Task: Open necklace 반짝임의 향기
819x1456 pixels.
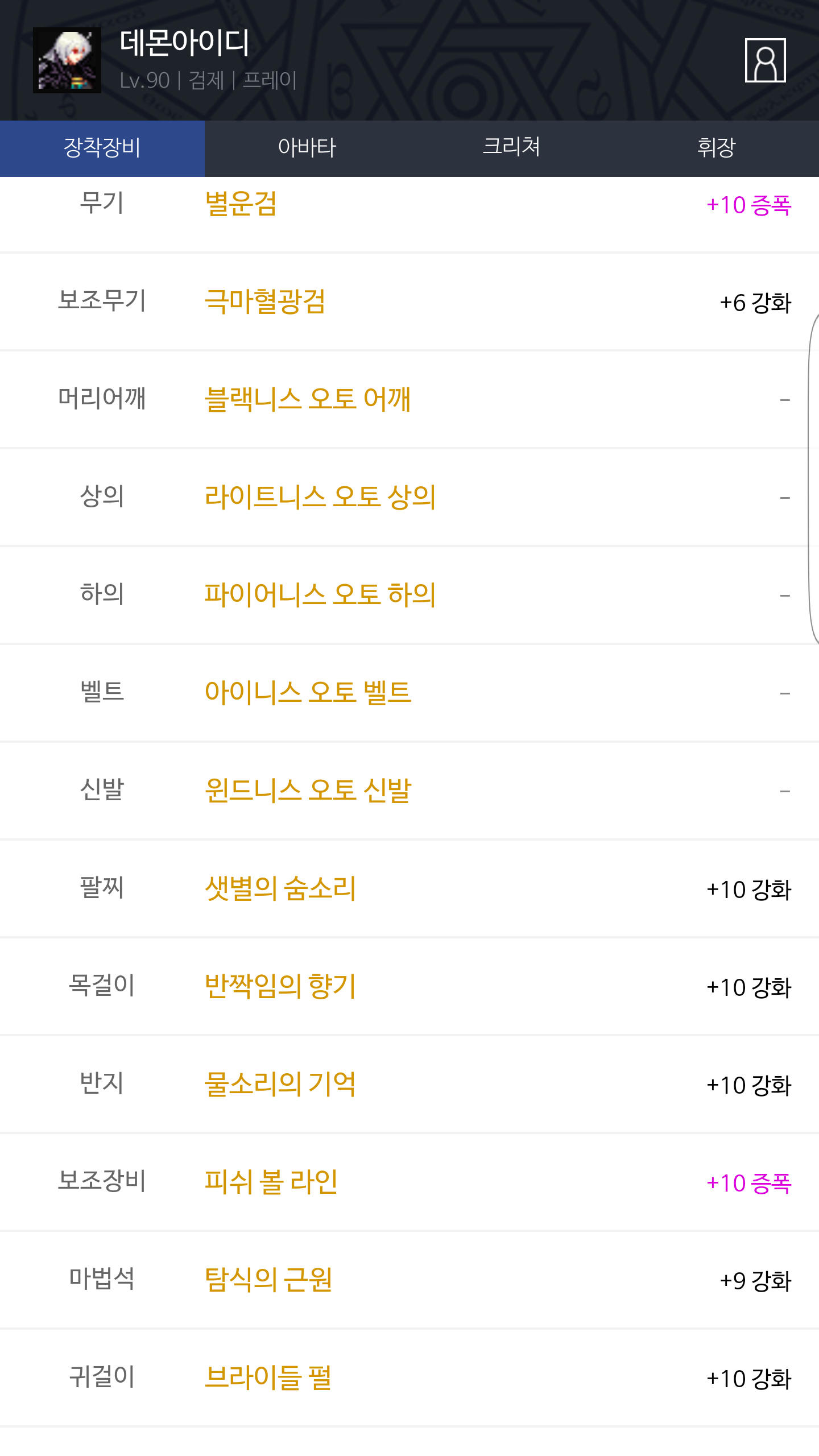Action: point(280,986)
